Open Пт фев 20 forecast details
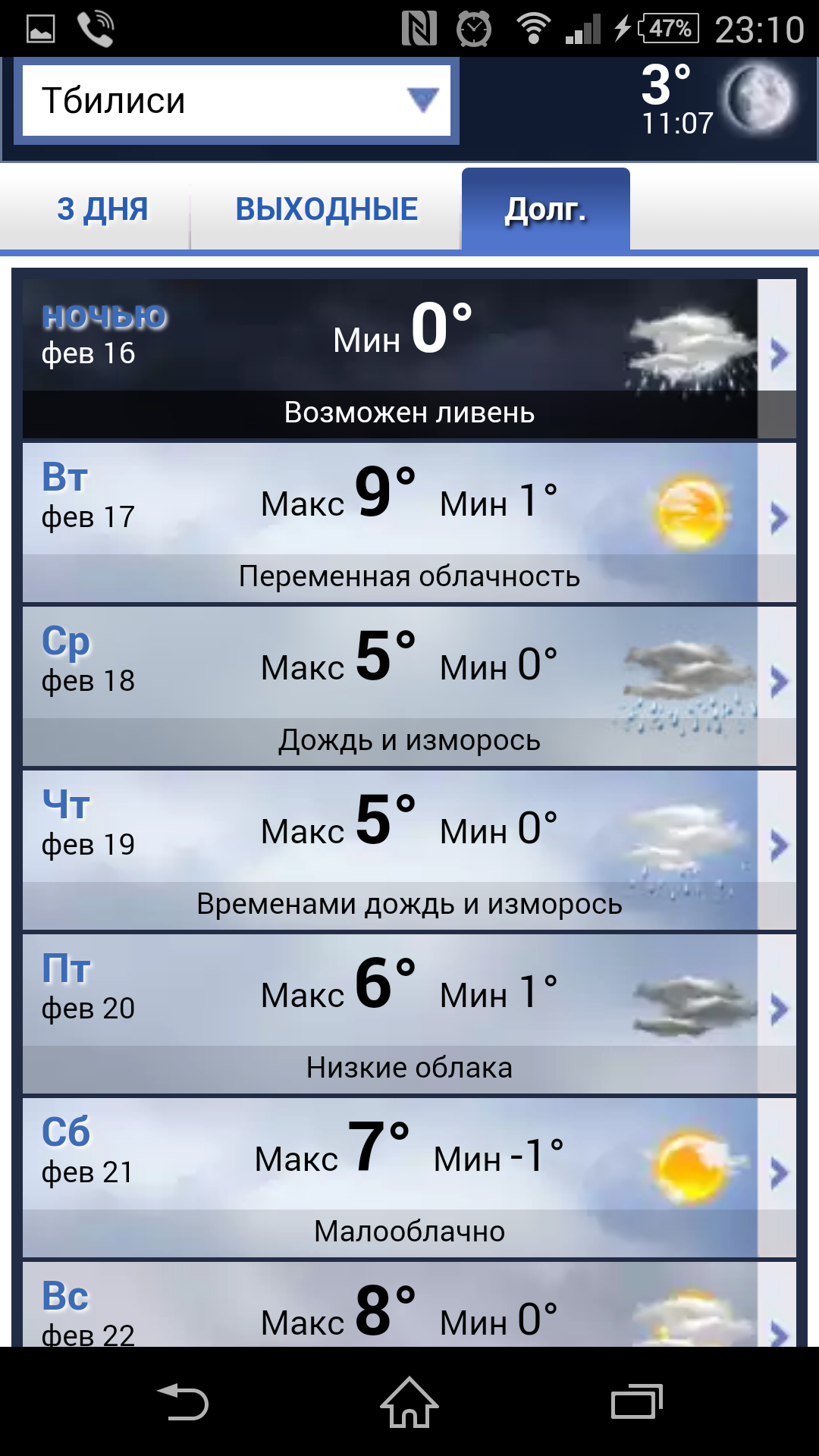Image resolution: width=819 pixels, height=1456 pixels. (x=409, y=1013)
